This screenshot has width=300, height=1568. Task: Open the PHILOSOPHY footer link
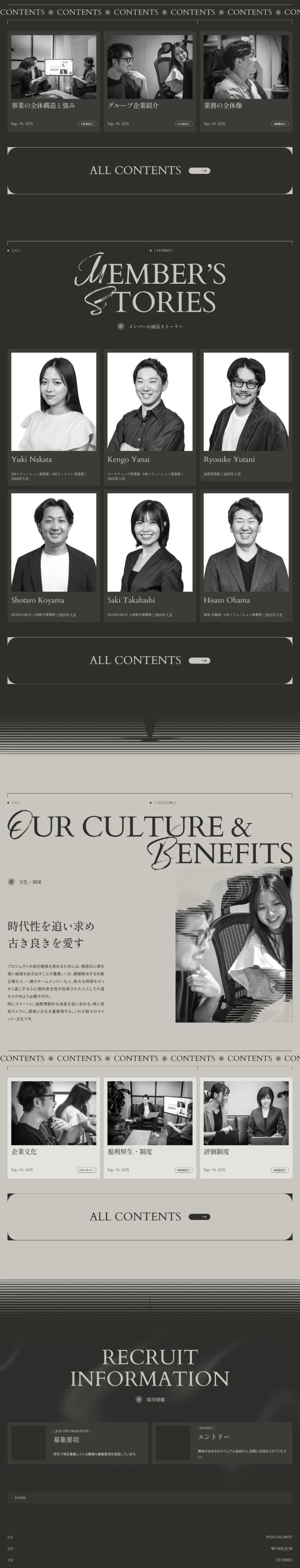pyautogui.click(x=279, y=1537)
